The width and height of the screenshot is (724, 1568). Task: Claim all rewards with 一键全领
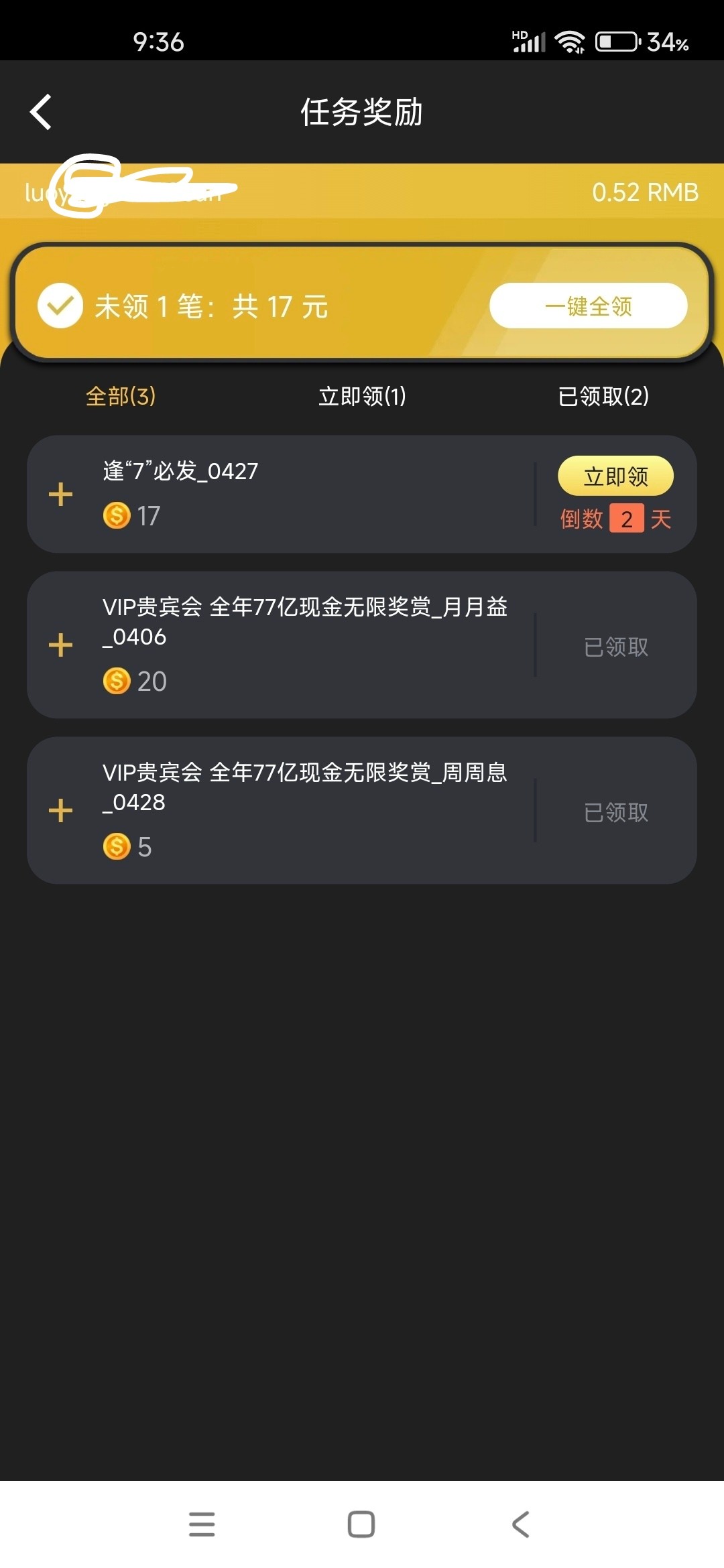click(588, 306)
